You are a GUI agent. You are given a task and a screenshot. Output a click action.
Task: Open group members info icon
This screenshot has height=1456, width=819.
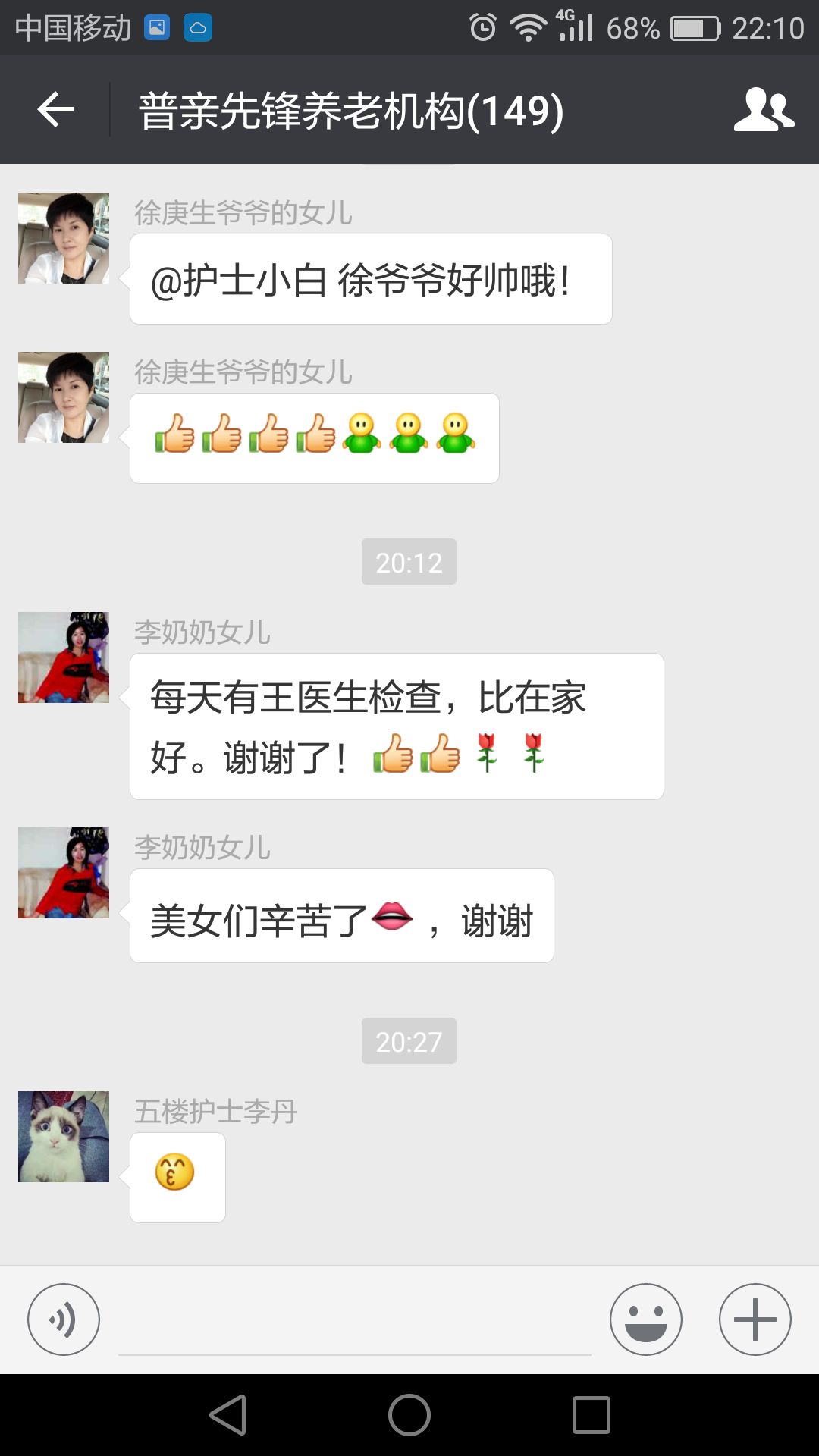tap(764, 110)
